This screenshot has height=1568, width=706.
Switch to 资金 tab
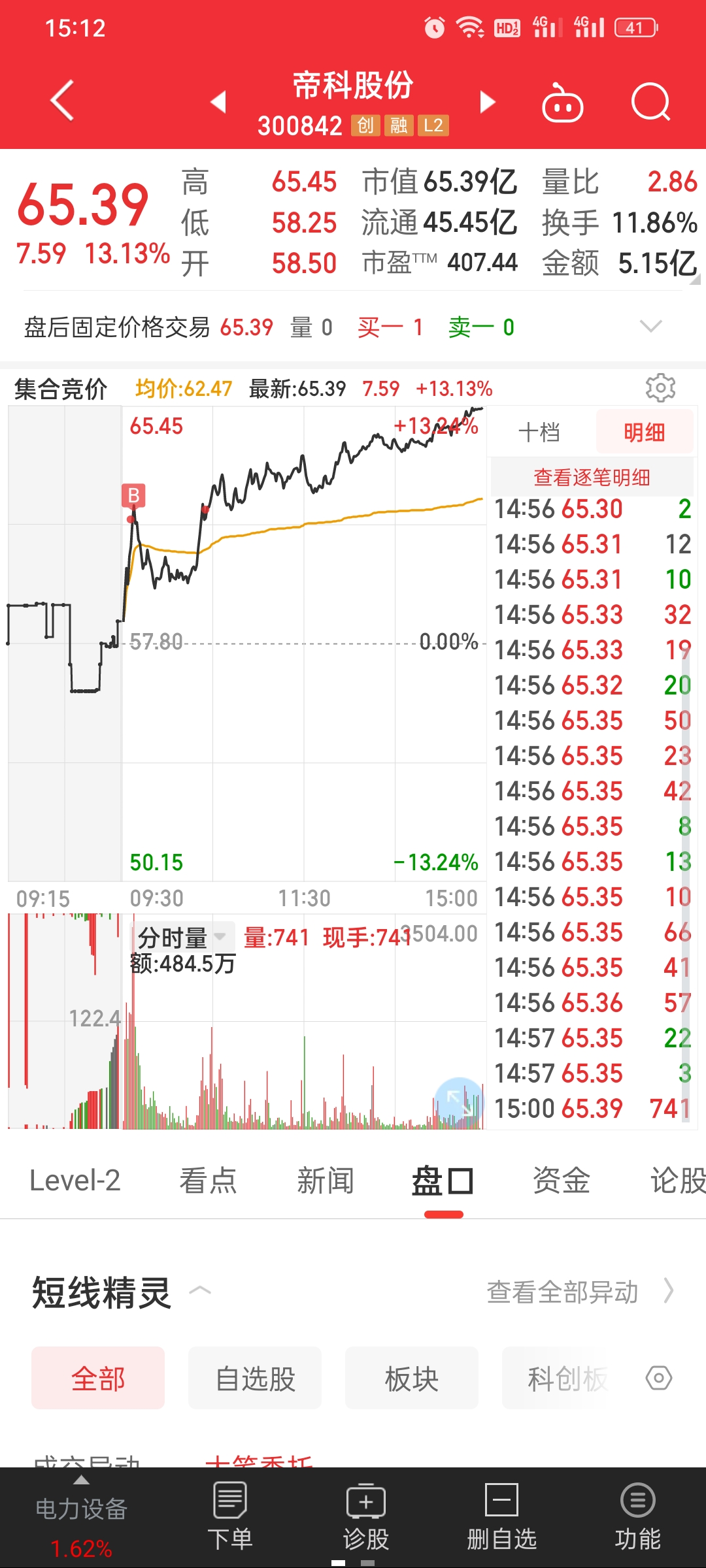tap(561, 1181)
